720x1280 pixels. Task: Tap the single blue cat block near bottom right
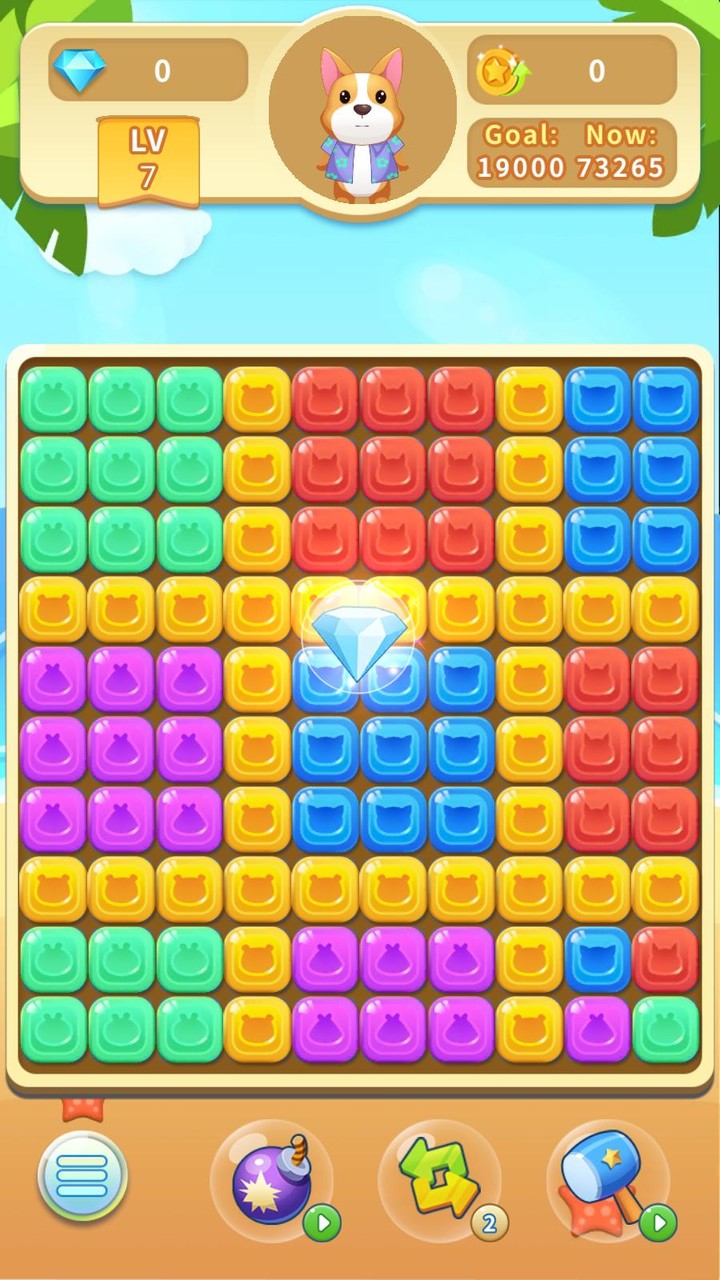(x=596, y=959)
